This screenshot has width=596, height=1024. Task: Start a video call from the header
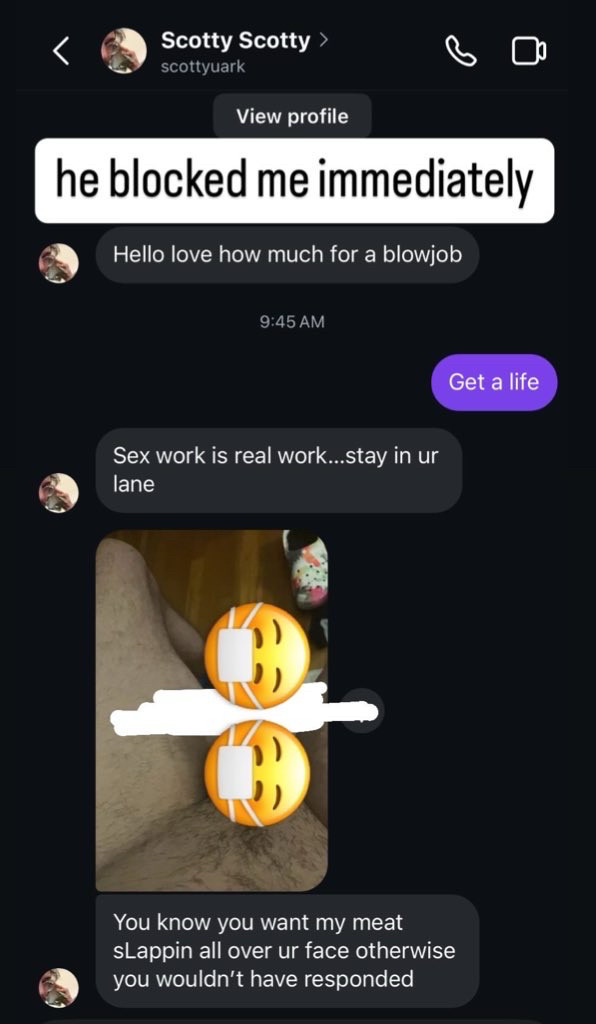click(529, 52)
